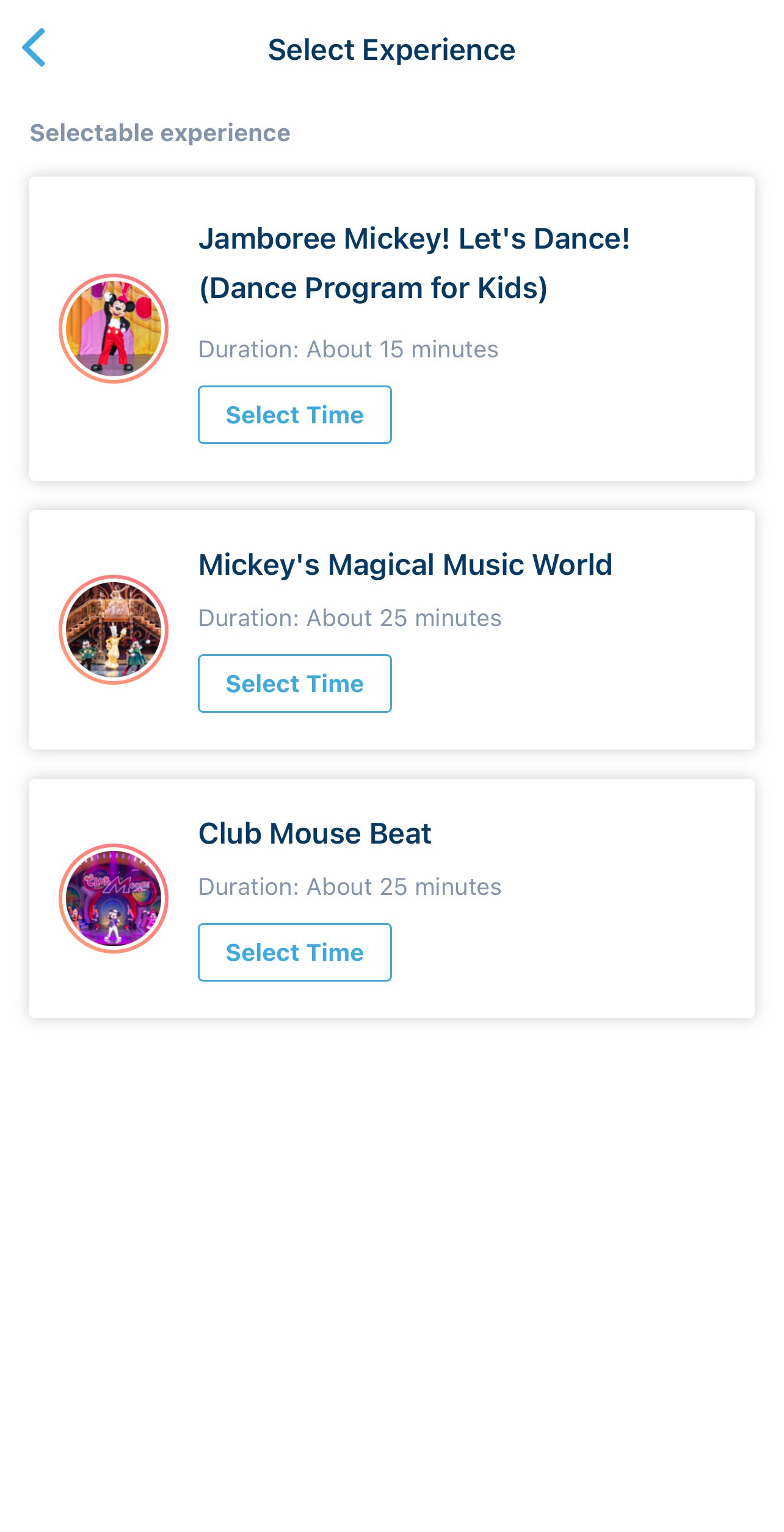Tap duration text for Club Mouse Beat

tap(350, 886)
